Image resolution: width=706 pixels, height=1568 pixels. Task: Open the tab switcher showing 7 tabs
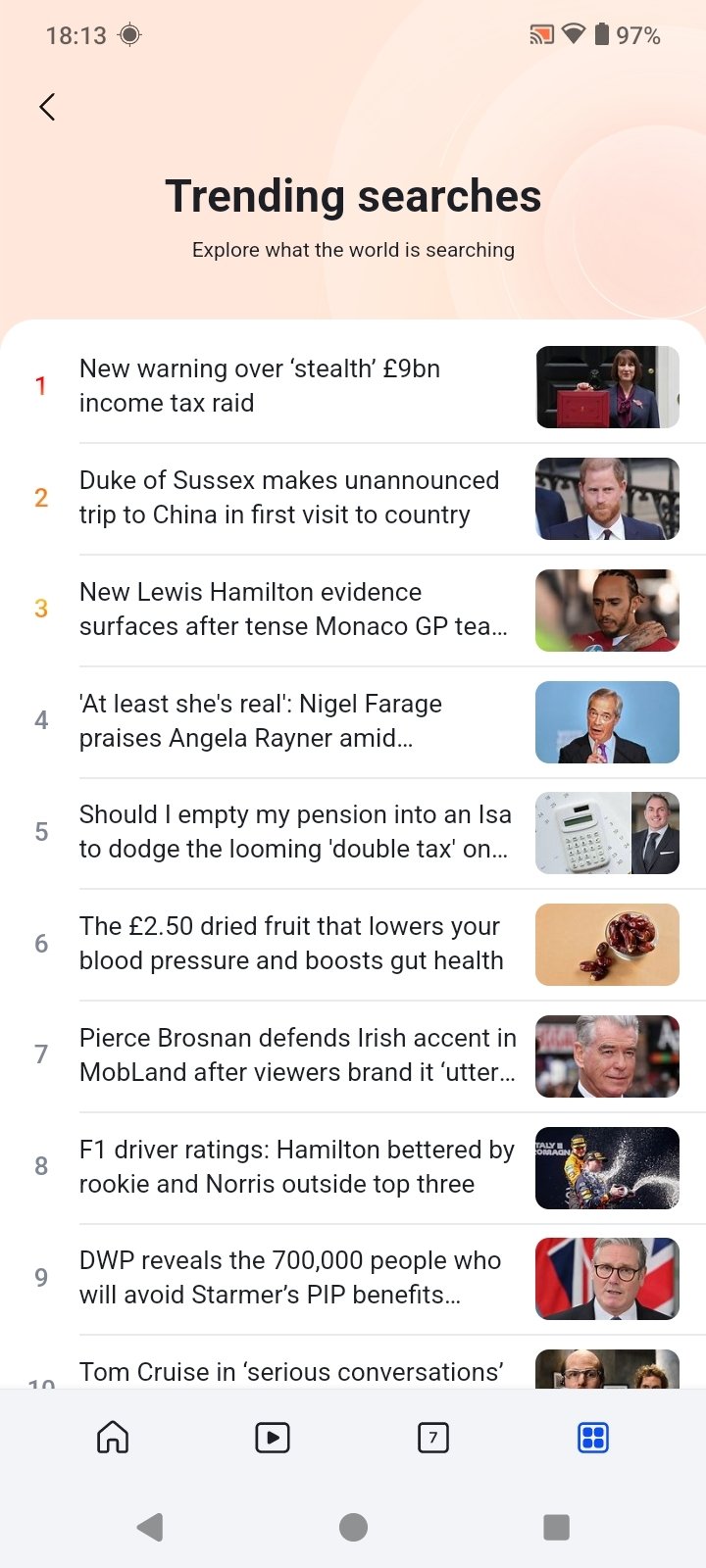tap(433, 1438)
